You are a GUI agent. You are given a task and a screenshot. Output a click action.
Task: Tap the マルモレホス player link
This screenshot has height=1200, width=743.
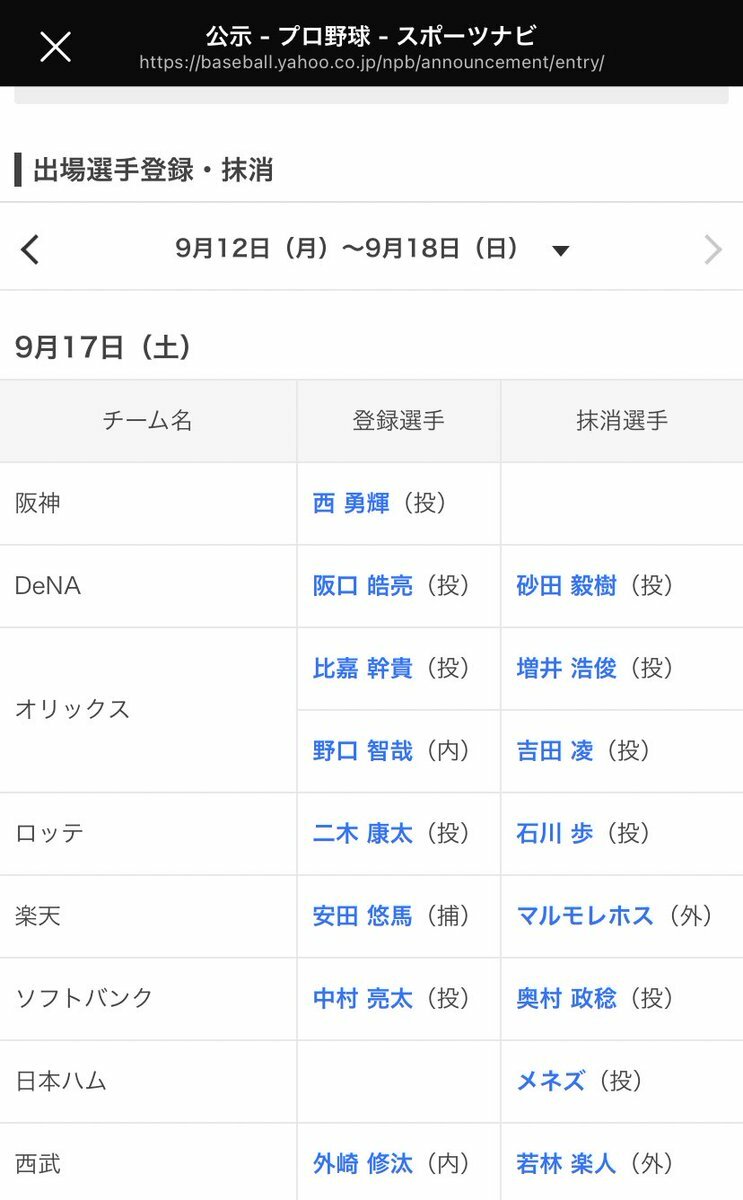point(585,916)
